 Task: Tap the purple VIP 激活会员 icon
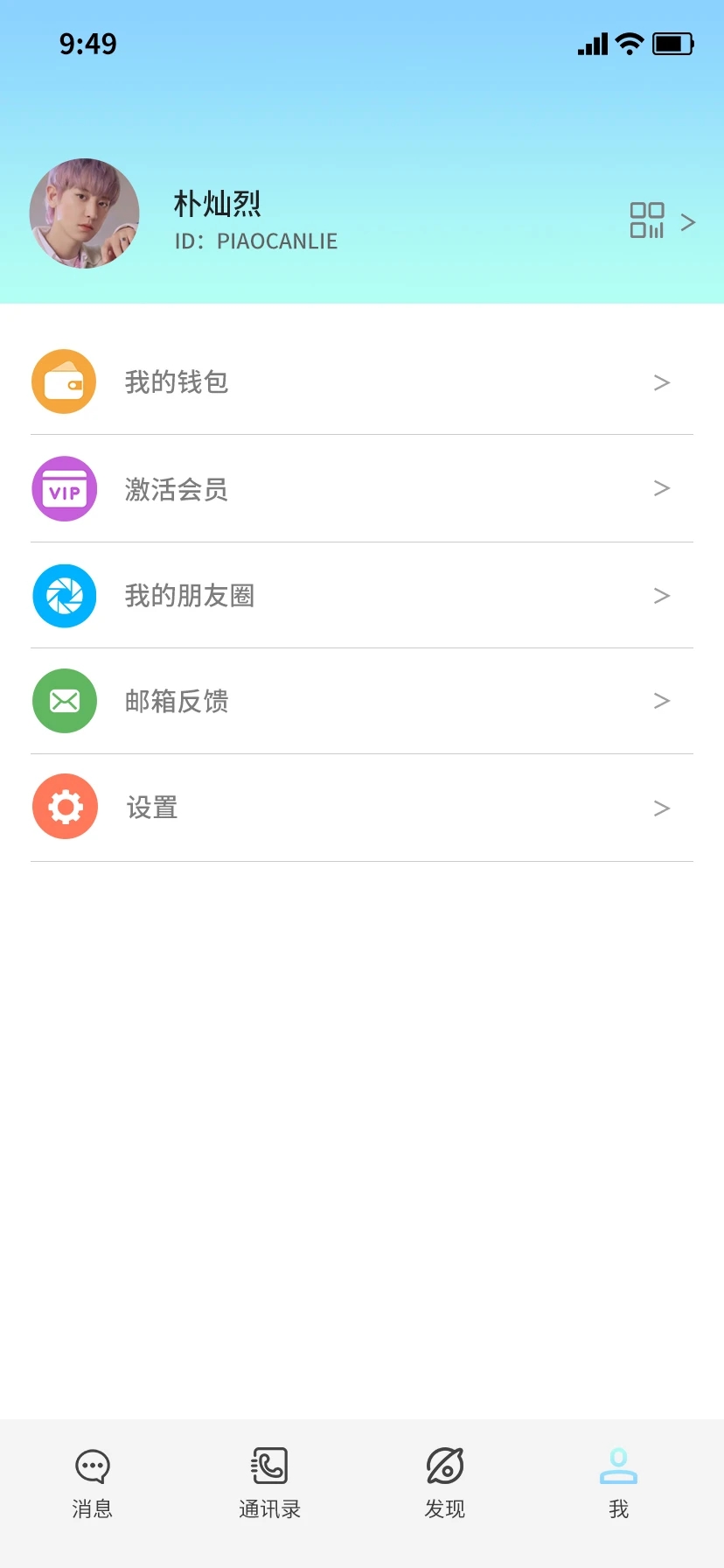click(x=64, y=488)
